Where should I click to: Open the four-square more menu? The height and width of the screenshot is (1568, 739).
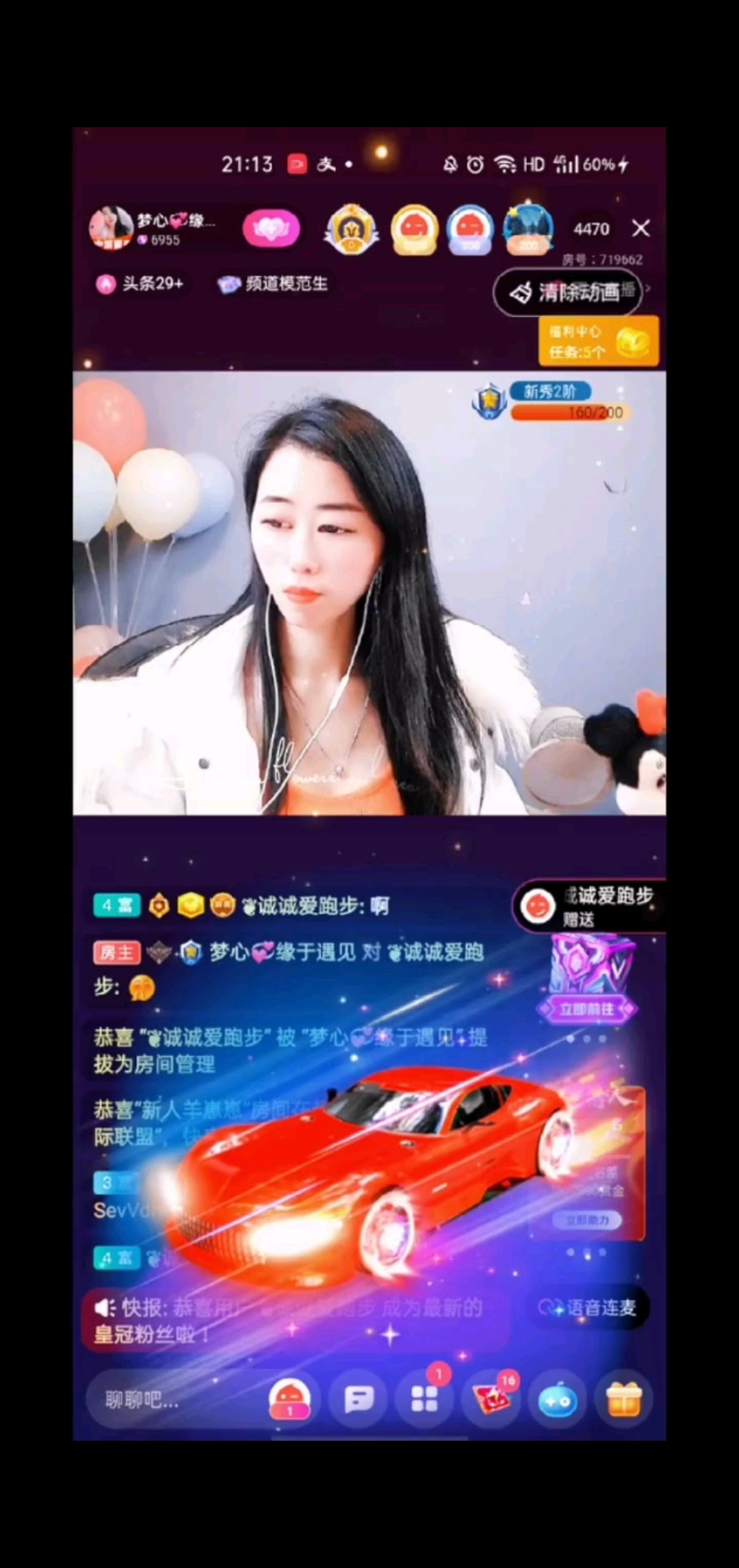(x=424, y=1398)
